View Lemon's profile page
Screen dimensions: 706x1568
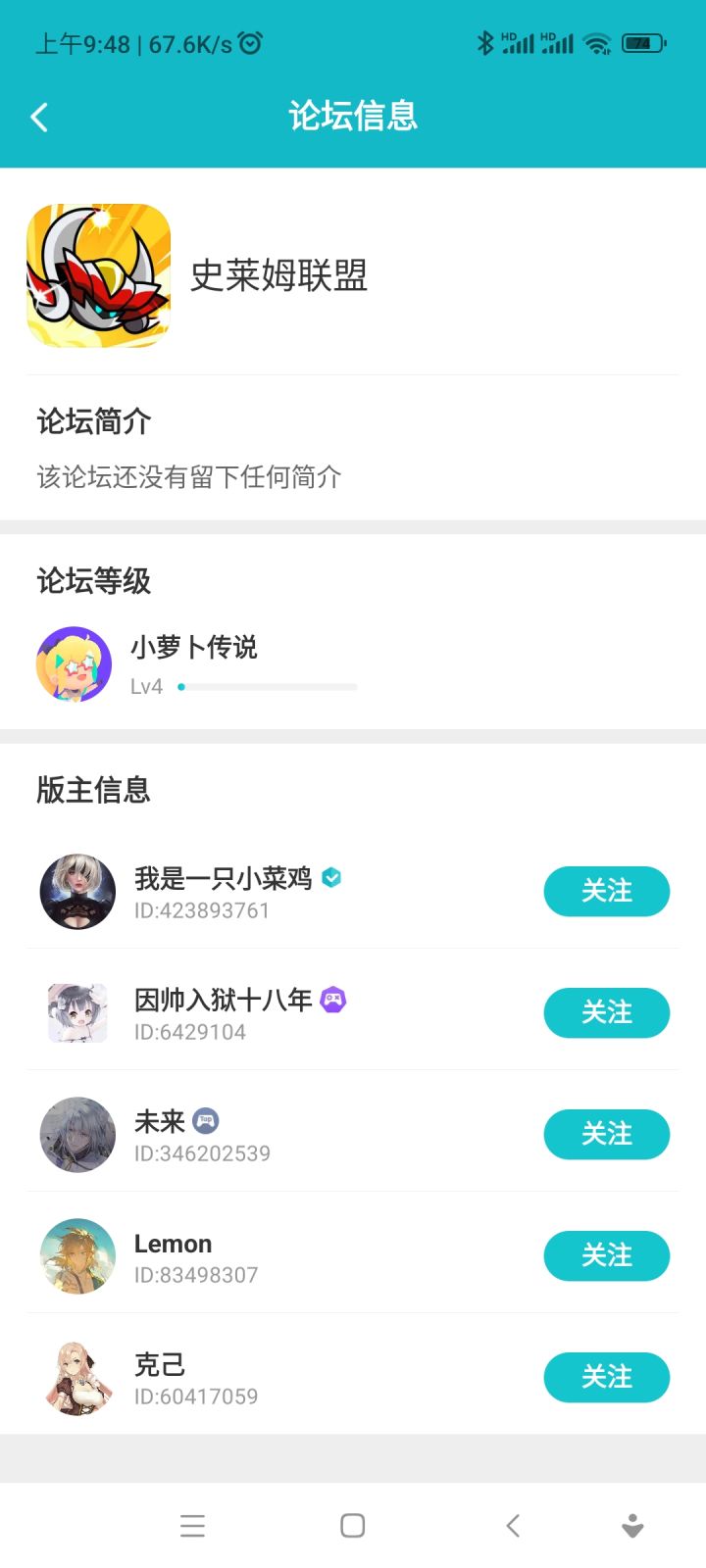pyautogui.click(x=77, y=1255)
